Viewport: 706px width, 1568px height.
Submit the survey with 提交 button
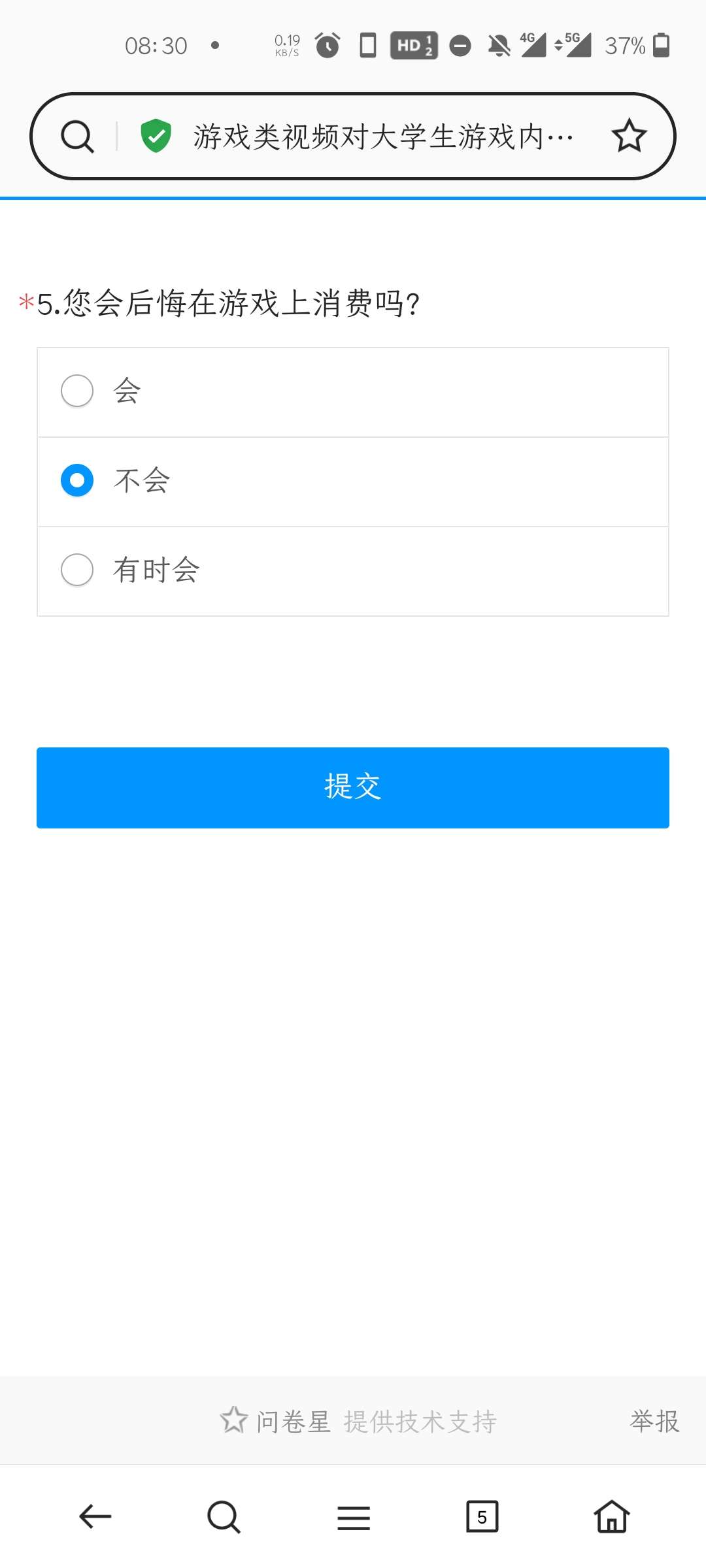click(353, 787)
